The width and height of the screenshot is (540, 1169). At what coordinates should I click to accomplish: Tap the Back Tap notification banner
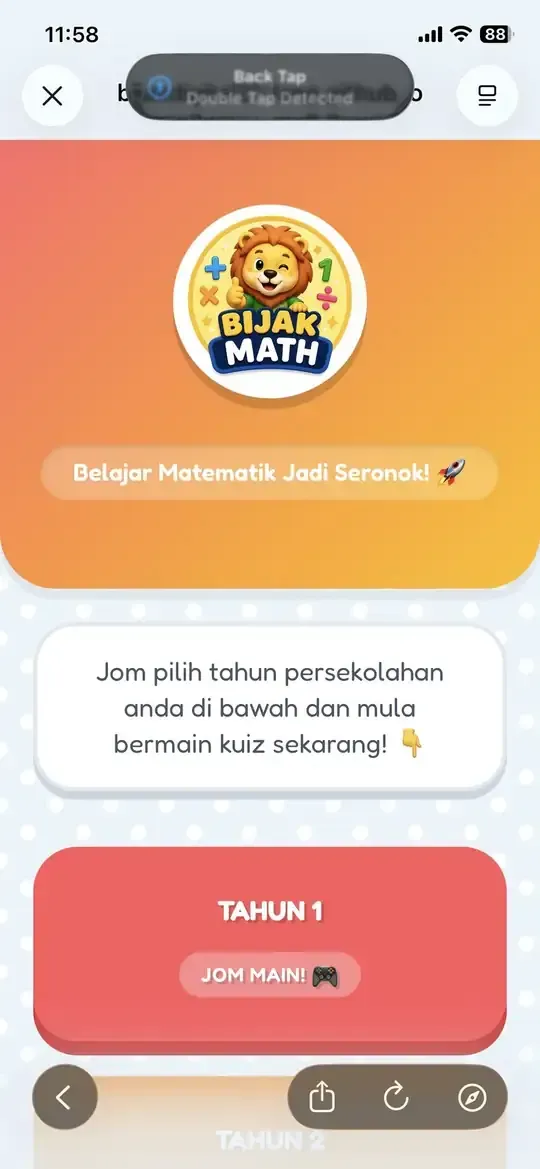pyautogui.click(x=270, y=86)
